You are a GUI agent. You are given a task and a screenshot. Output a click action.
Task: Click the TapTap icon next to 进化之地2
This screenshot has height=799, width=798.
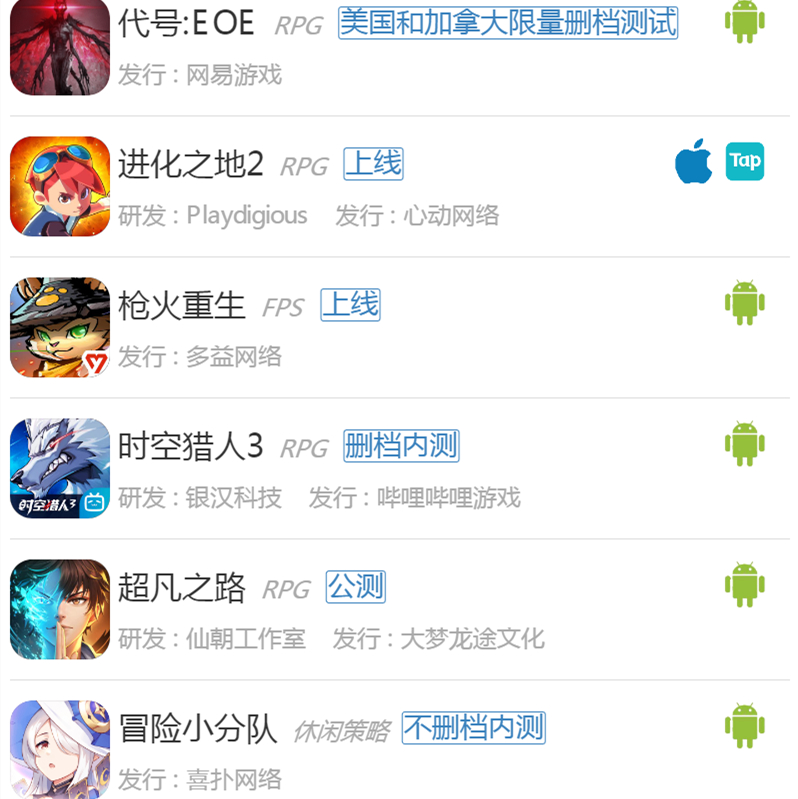744,161
